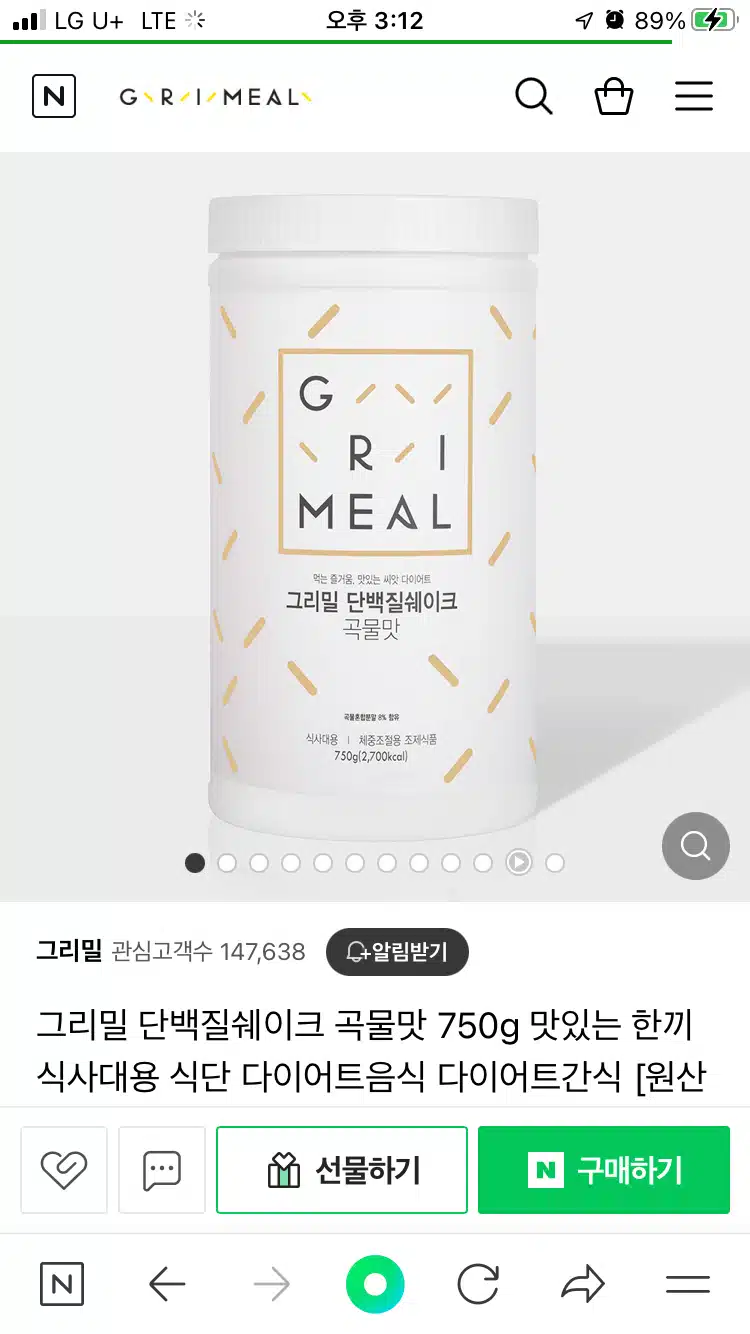Open the Naver N logo in the header

click(54, 97)
